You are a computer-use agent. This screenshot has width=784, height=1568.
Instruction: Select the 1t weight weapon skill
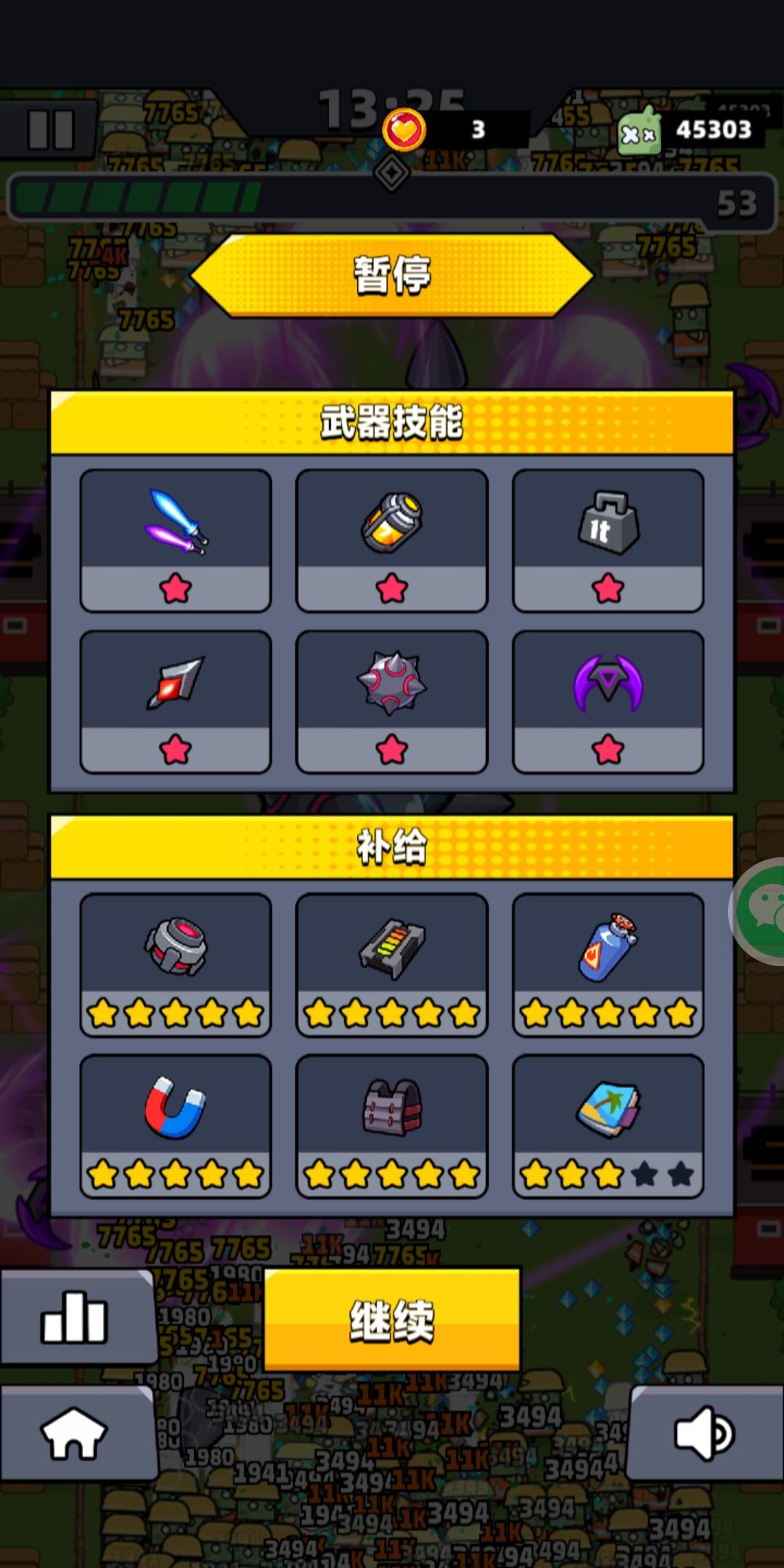click(x=608, y=540)
